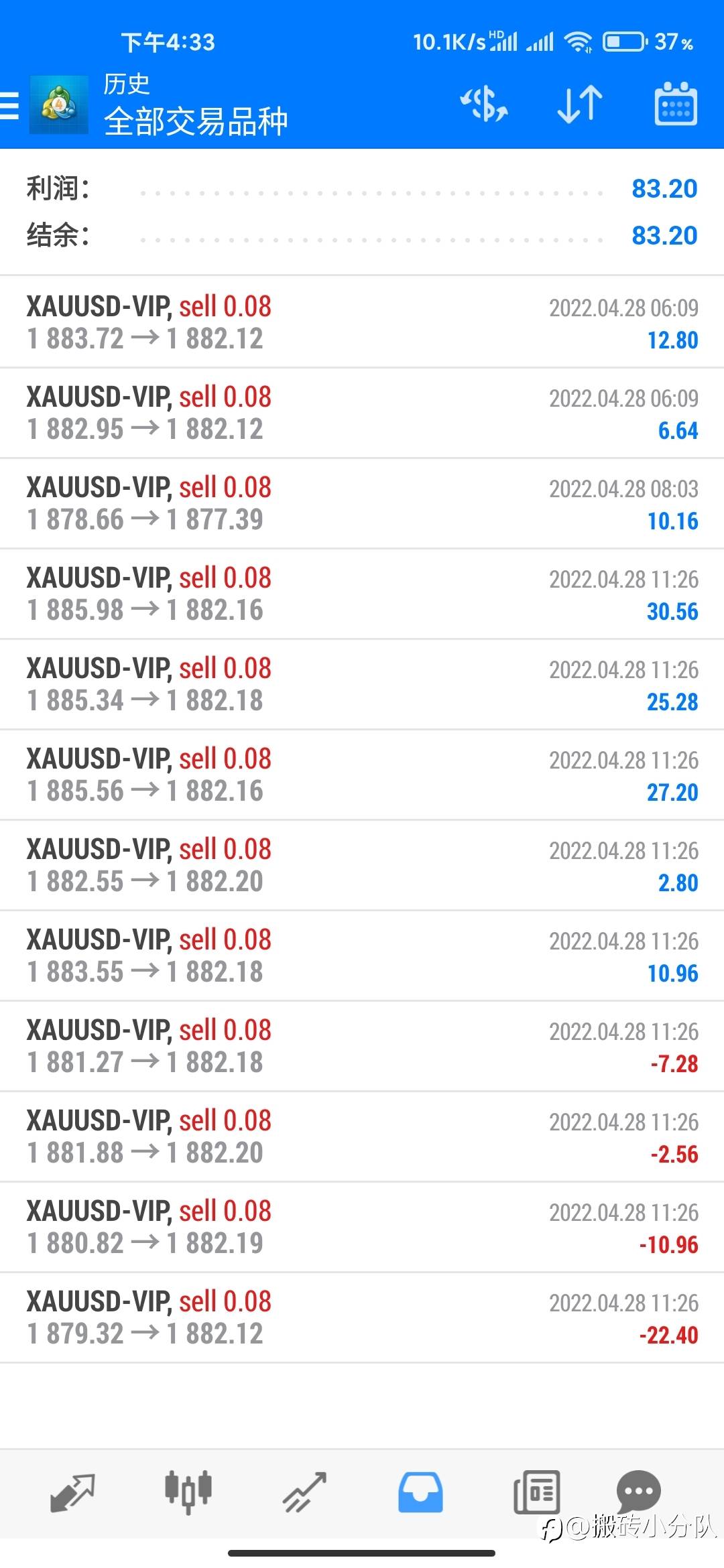
Task: Expand the trade with profit 30.56
Action: (362, 594)
